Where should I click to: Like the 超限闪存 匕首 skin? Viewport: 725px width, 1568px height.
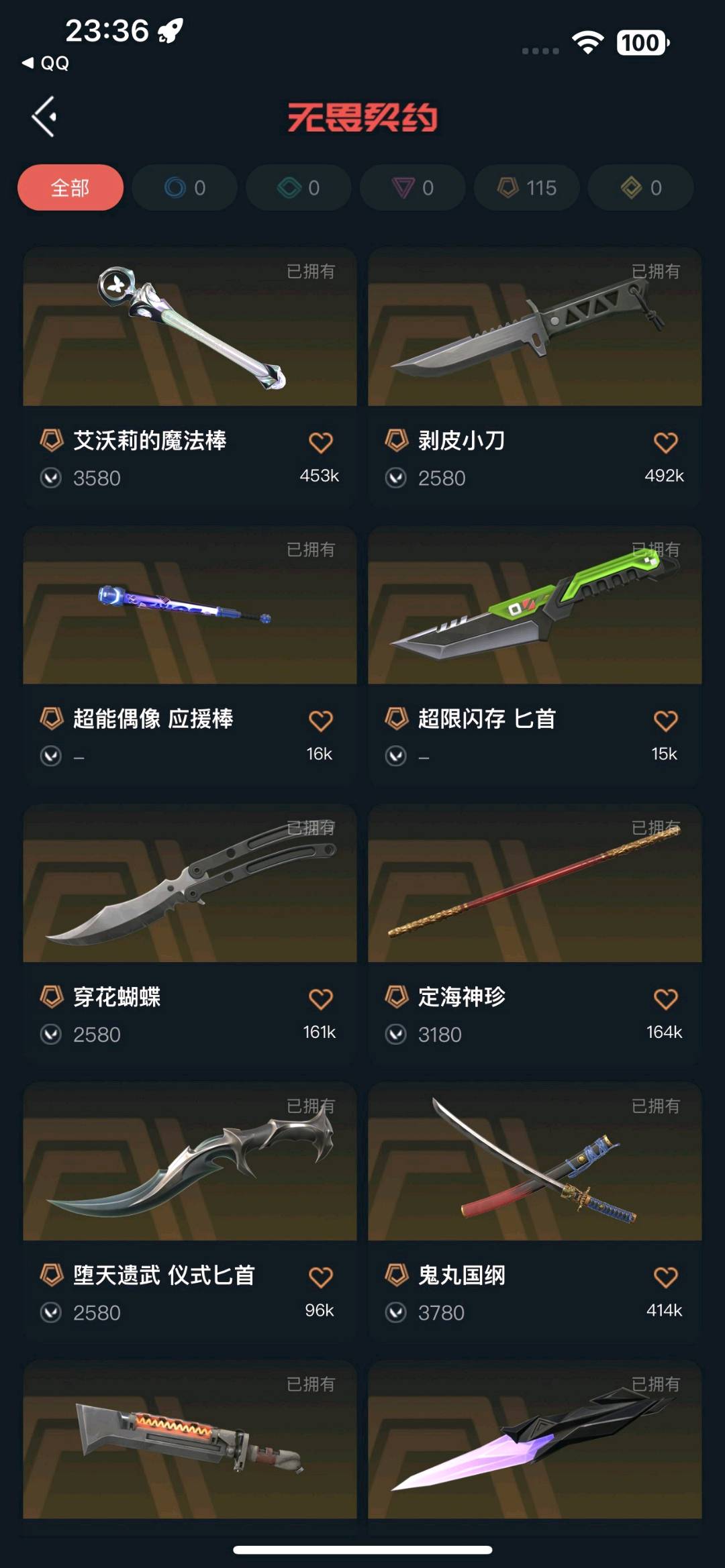point(665,721)
